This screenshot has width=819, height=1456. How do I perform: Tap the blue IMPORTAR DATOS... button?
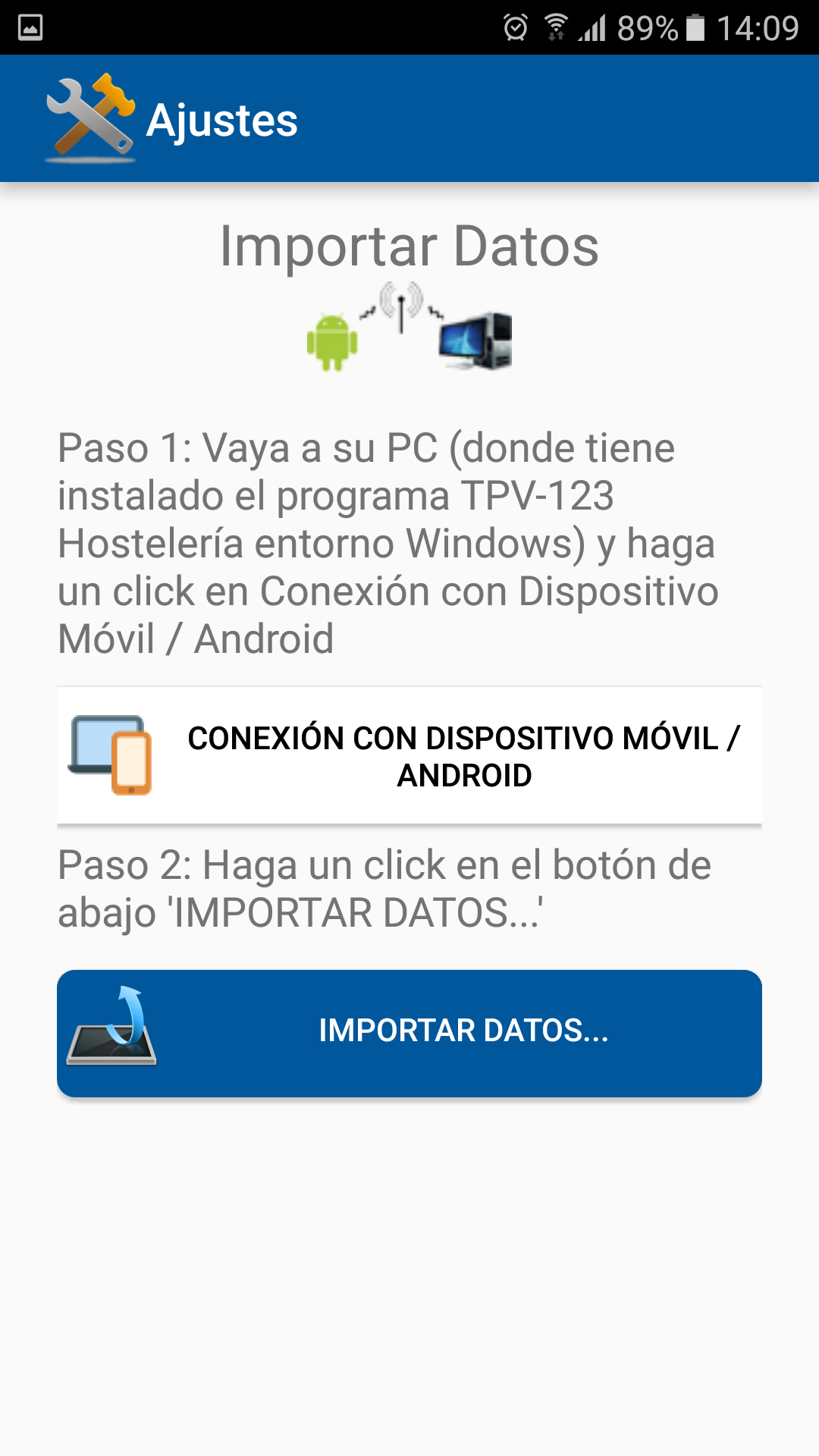click(409, 1032)
